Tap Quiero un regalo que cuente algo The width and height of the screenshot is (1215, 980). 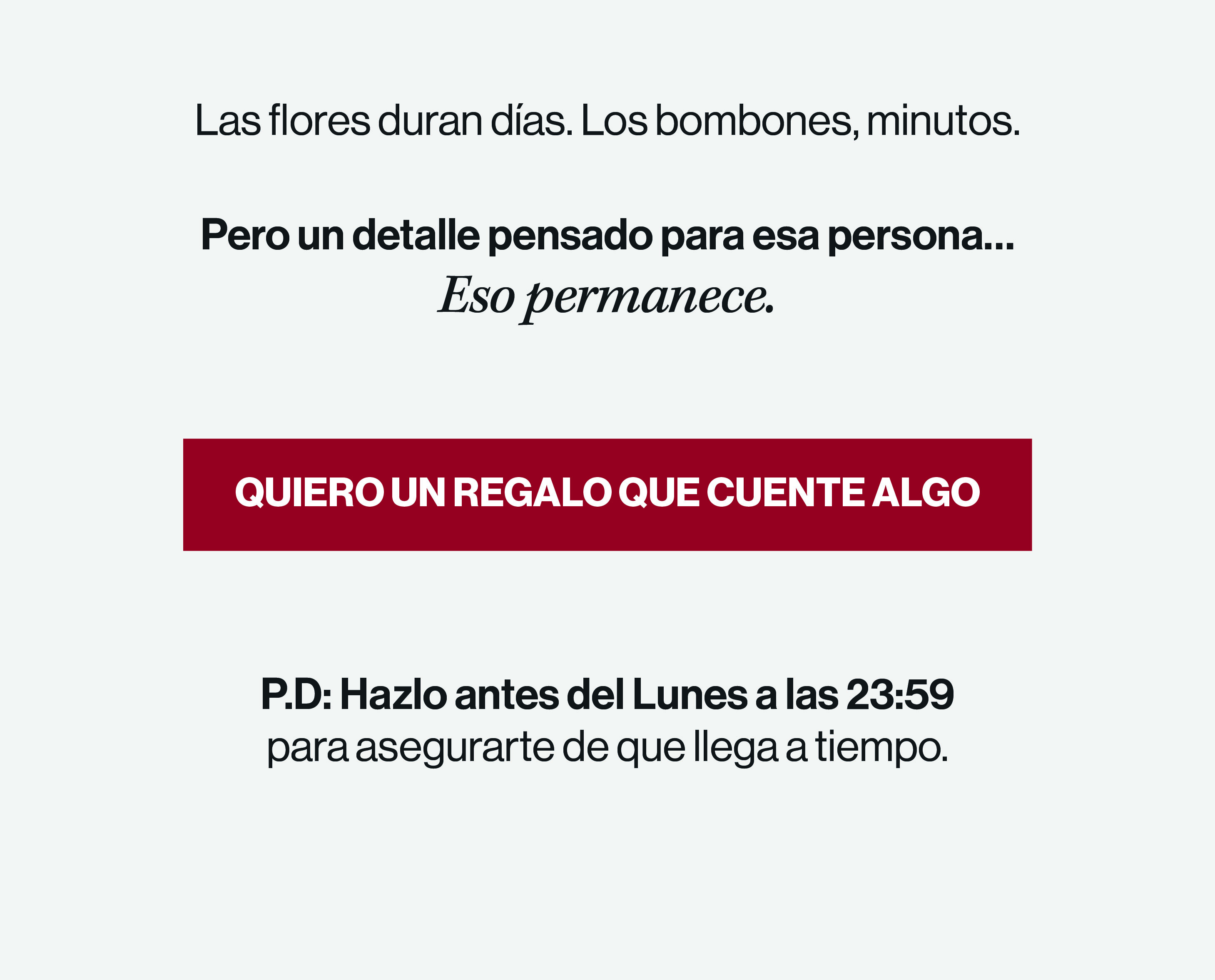(607, 494)
